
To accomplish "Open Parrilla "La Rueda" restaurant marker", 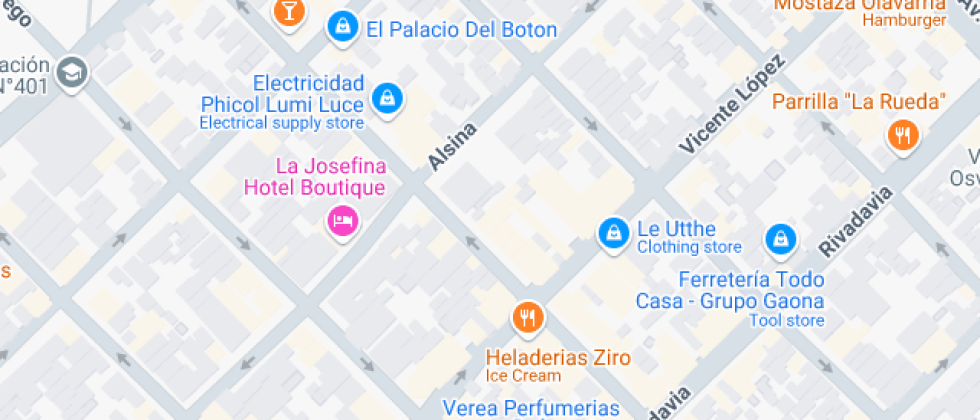I will click(903, 134).
